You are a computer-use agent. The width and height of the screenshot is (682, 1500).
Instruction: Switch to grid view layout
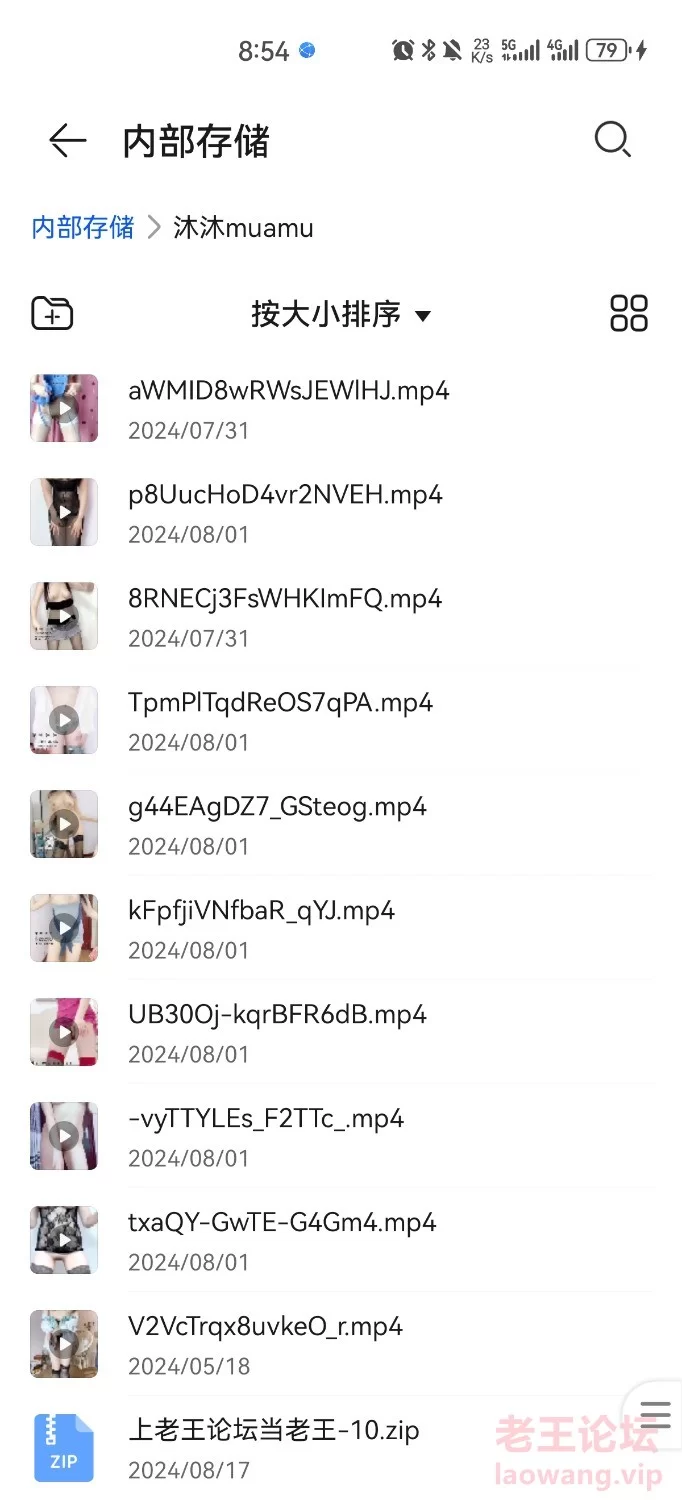(629, 314)
